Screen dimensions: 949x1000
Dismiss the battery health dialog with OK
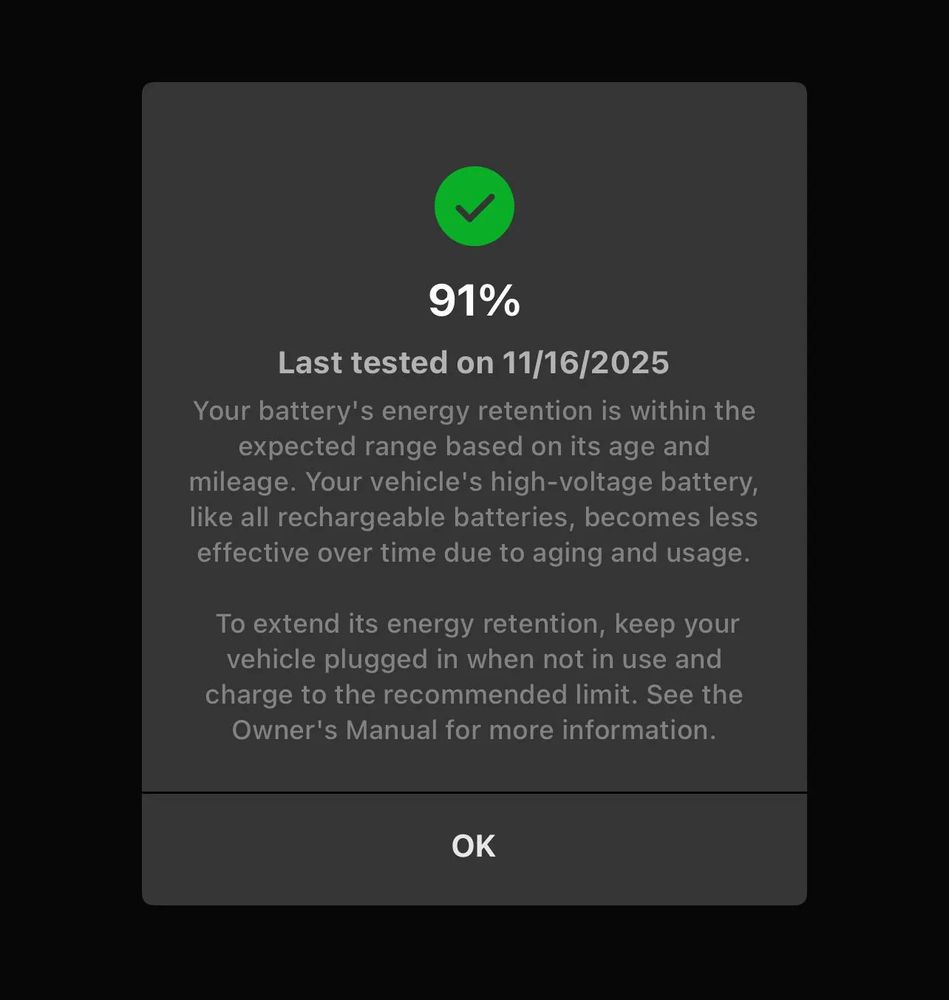tap(473, 846)
